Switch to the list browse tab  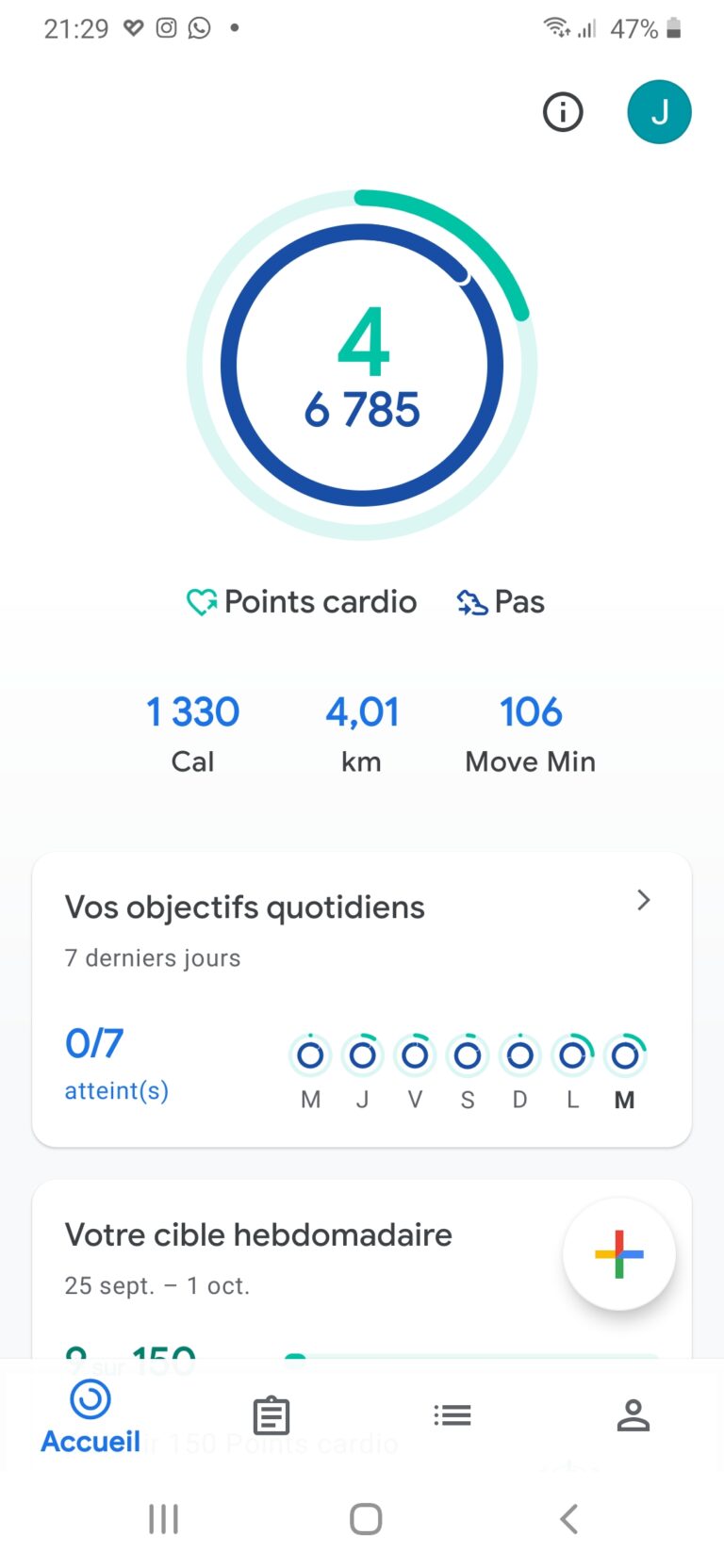pos(452,1415)
